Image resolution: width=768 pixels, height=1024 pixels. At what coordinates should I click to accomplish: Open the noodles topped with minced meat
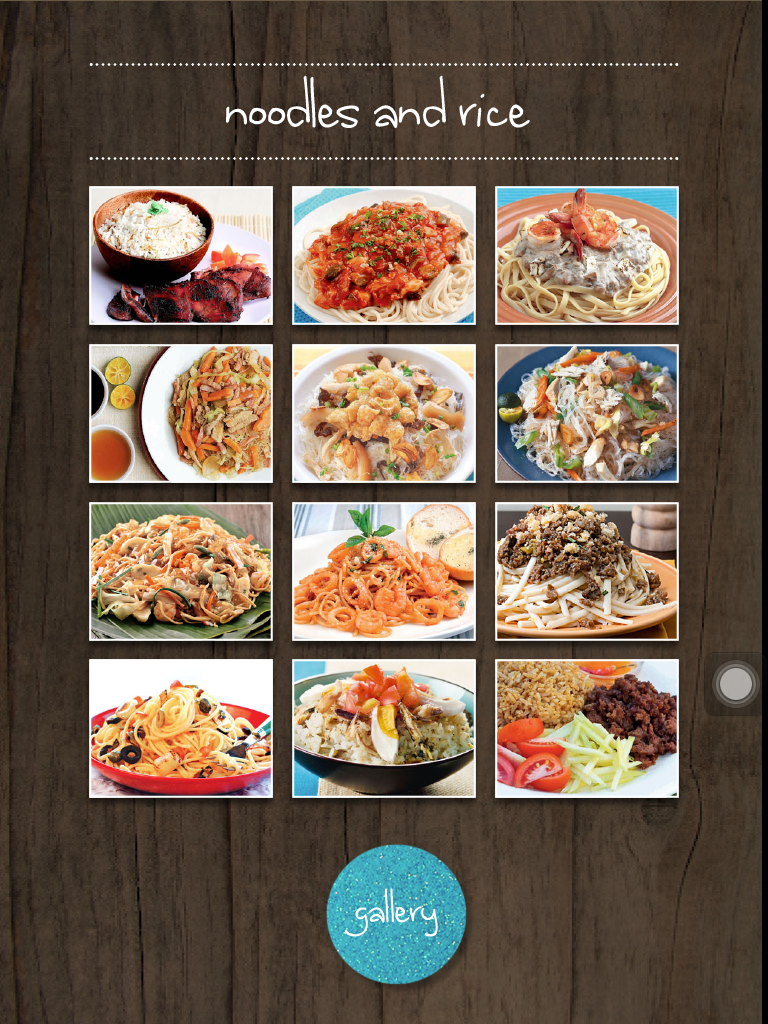coord(587,571)
